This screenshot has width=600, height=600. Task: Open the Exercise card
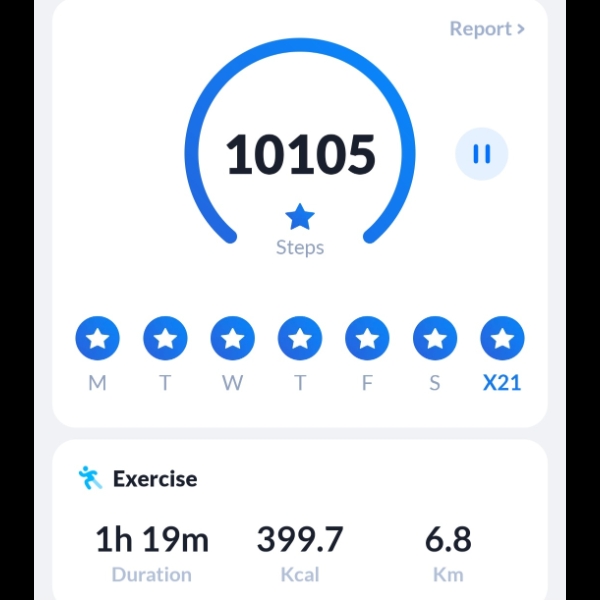point(299,520)
